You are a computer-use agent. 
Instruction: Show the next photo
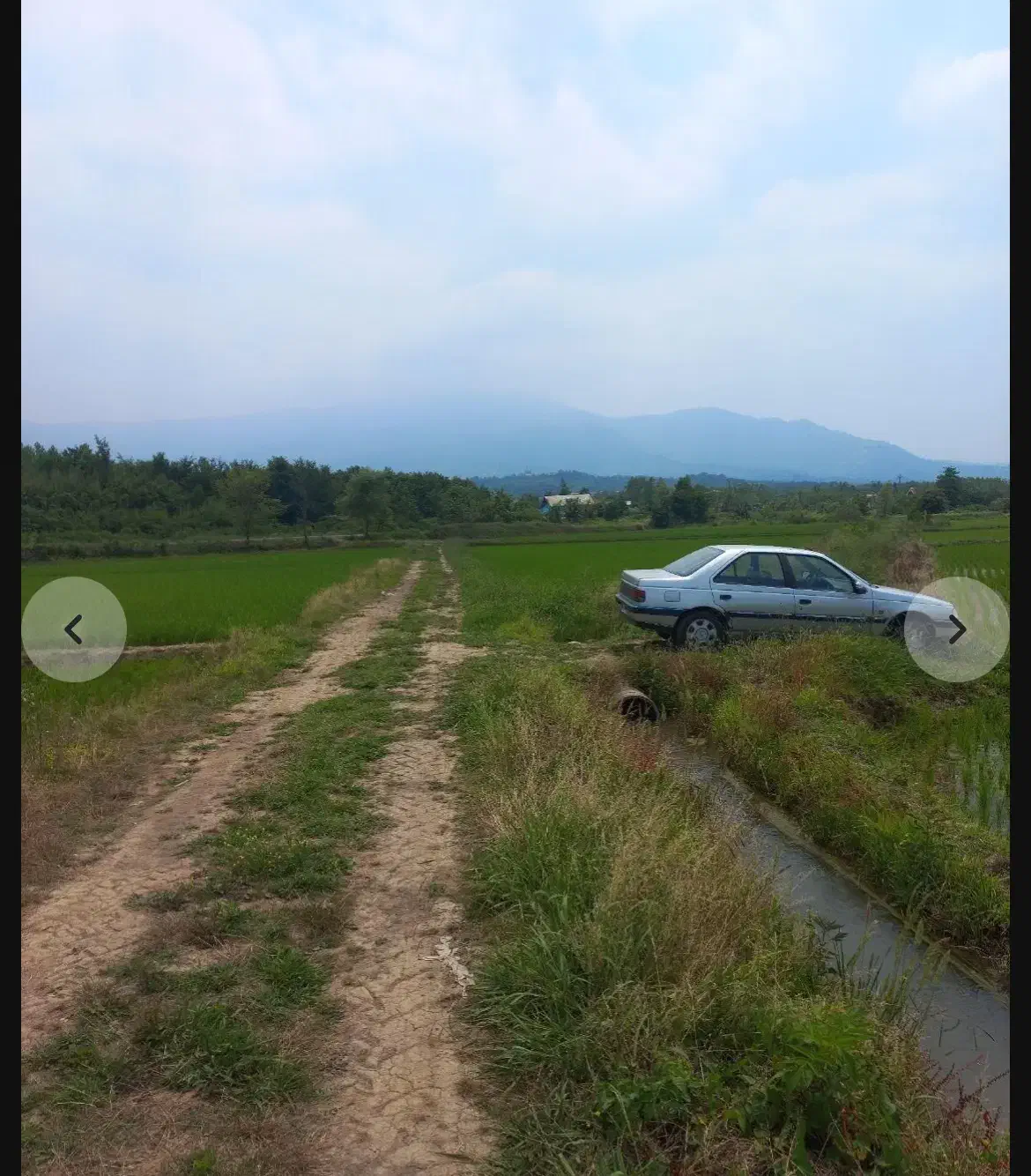[x=956, y=629]
